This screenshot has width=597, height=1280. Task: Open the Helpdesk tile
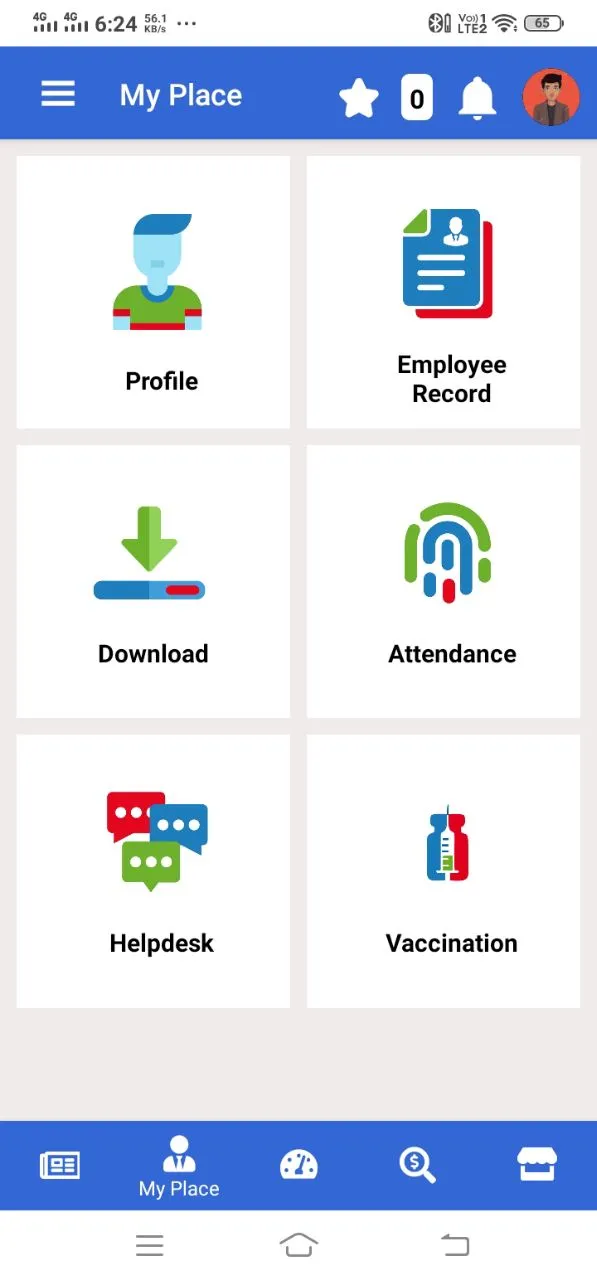pos(153,871)
